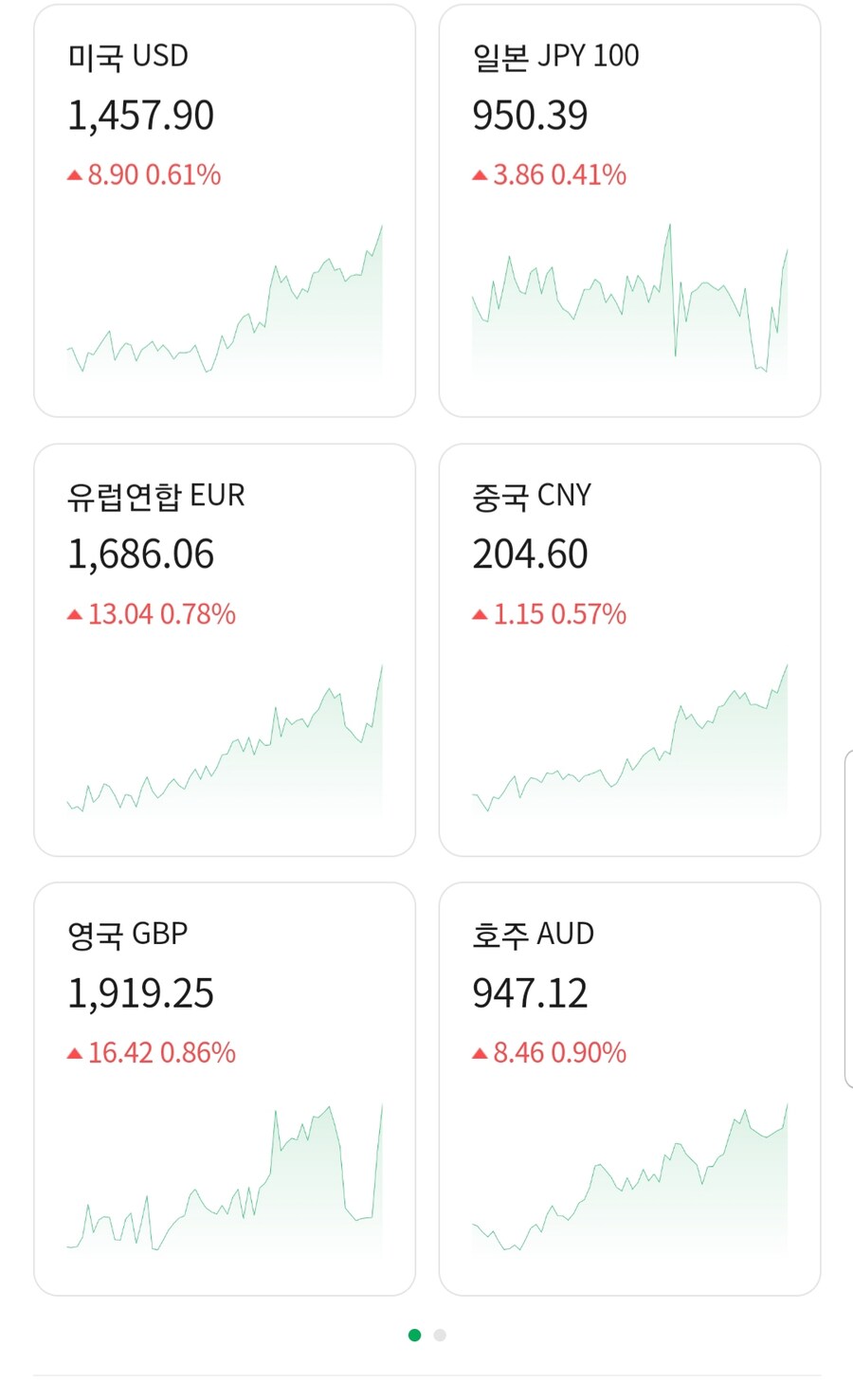Click the rise arrow on 호주 AUD card
The width and height of the screenshot is (853, 1400).
(479, 1052)
